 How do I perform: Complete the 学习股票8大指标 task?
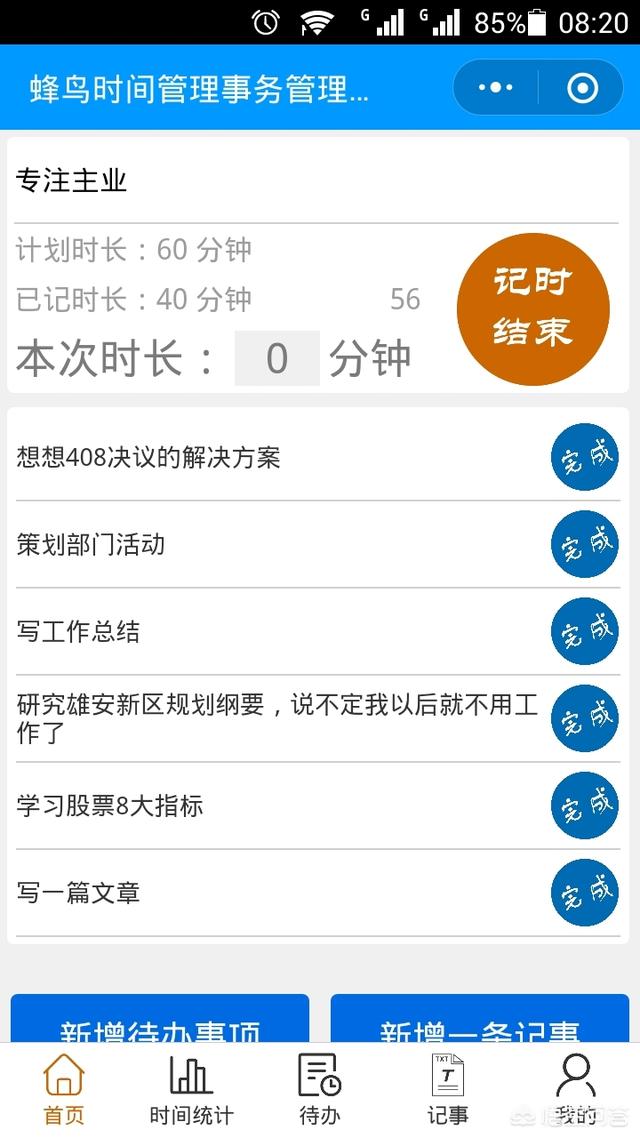(x=585, y=806)
